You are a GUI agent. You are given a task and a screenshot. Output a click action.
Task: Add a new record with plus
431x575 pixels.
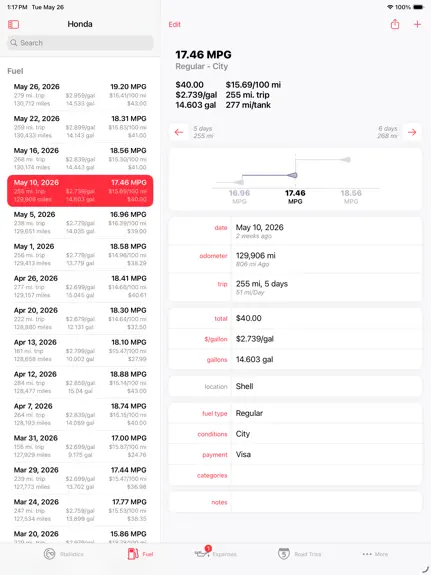(x=417, y=24)
